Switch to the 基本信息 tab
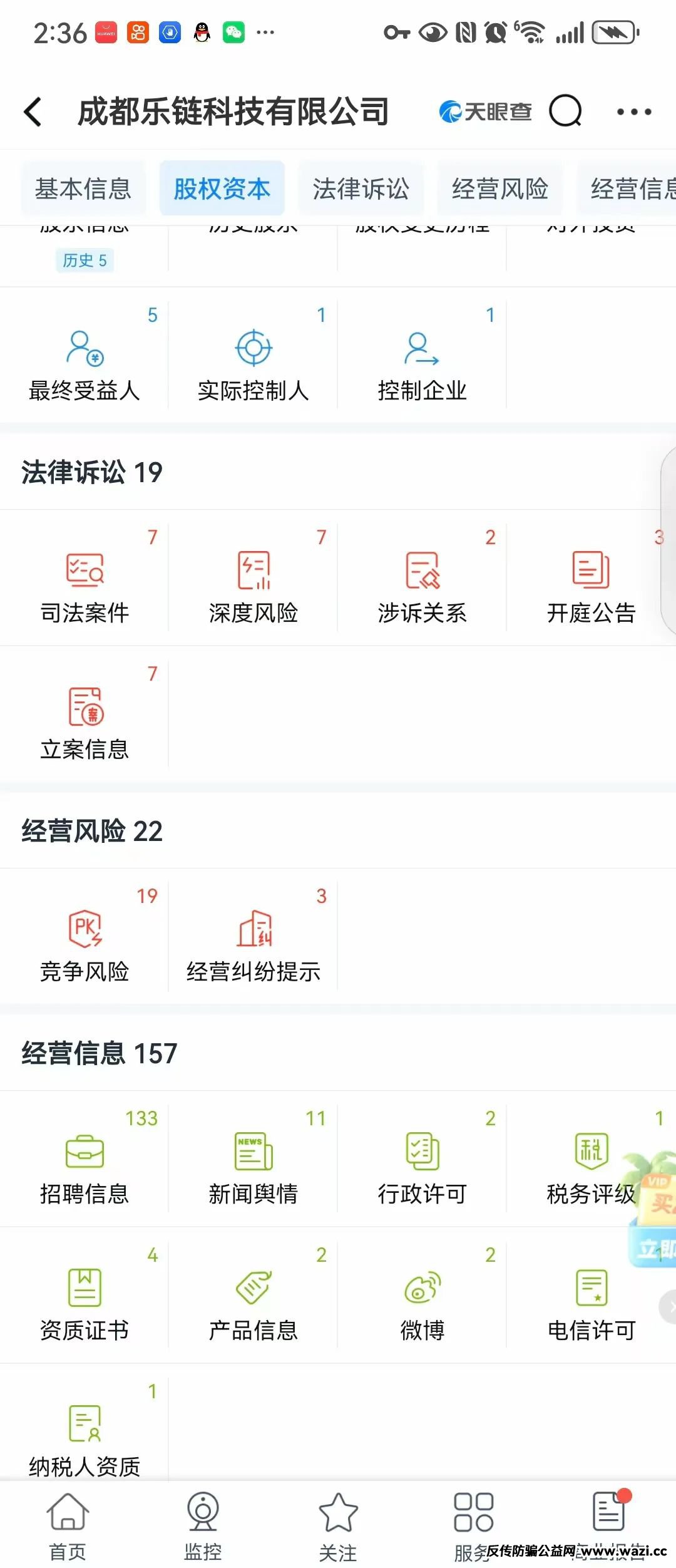The image size is (676, 1568). click(x=83, y=188)
